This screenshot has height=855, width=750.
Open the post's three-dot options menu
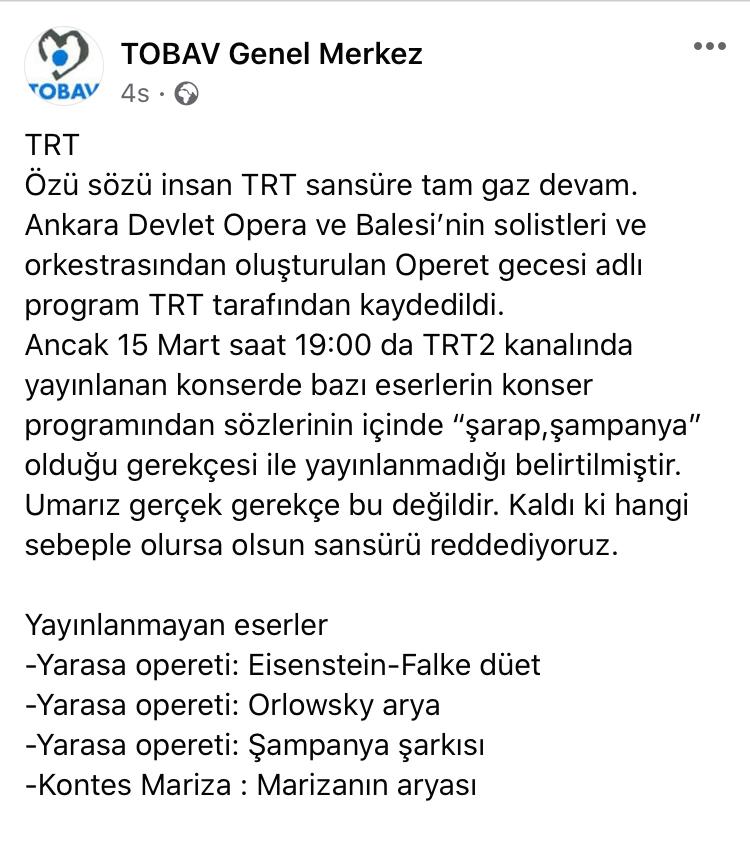tap(709, 47)
